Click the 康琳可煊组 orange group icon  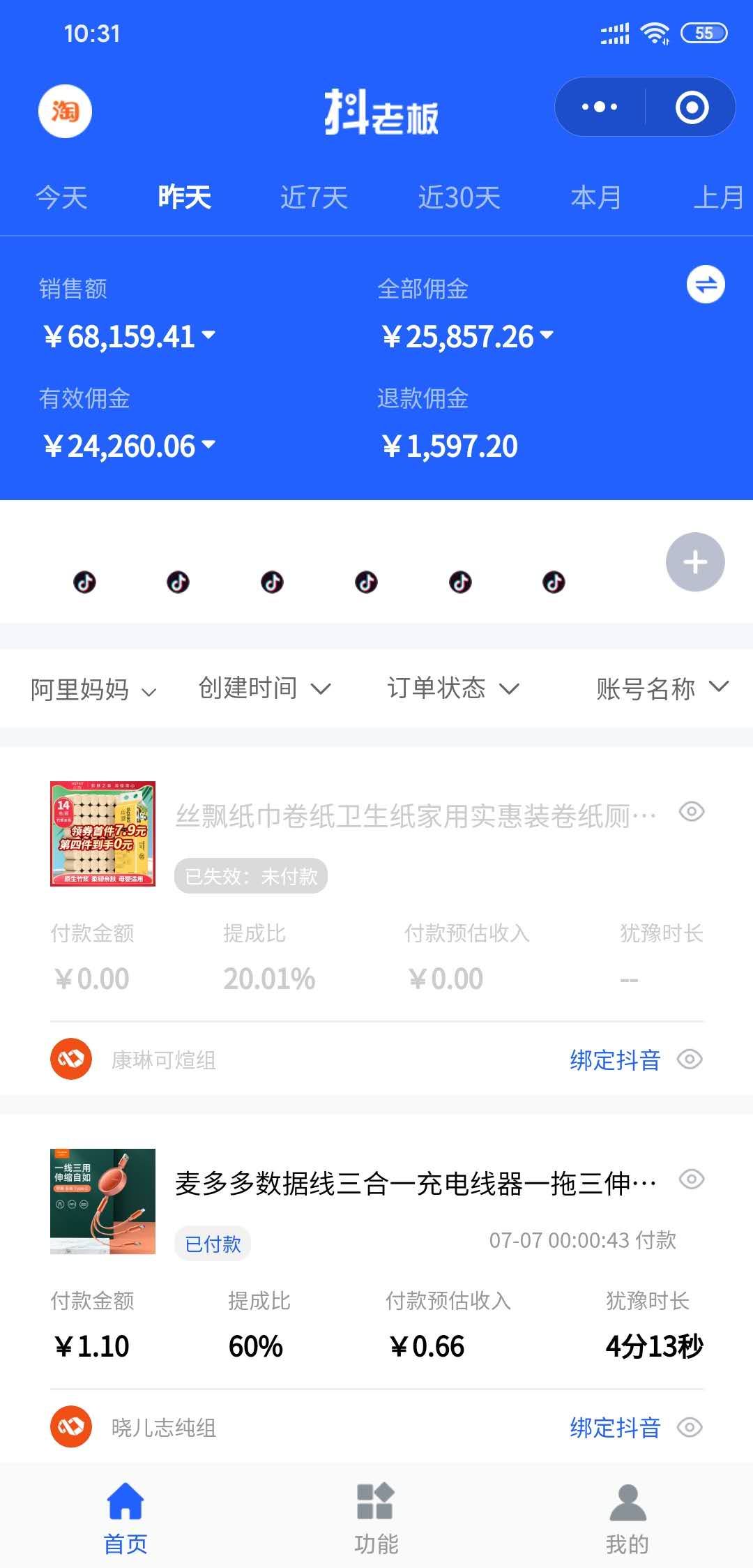point(70,1059)
